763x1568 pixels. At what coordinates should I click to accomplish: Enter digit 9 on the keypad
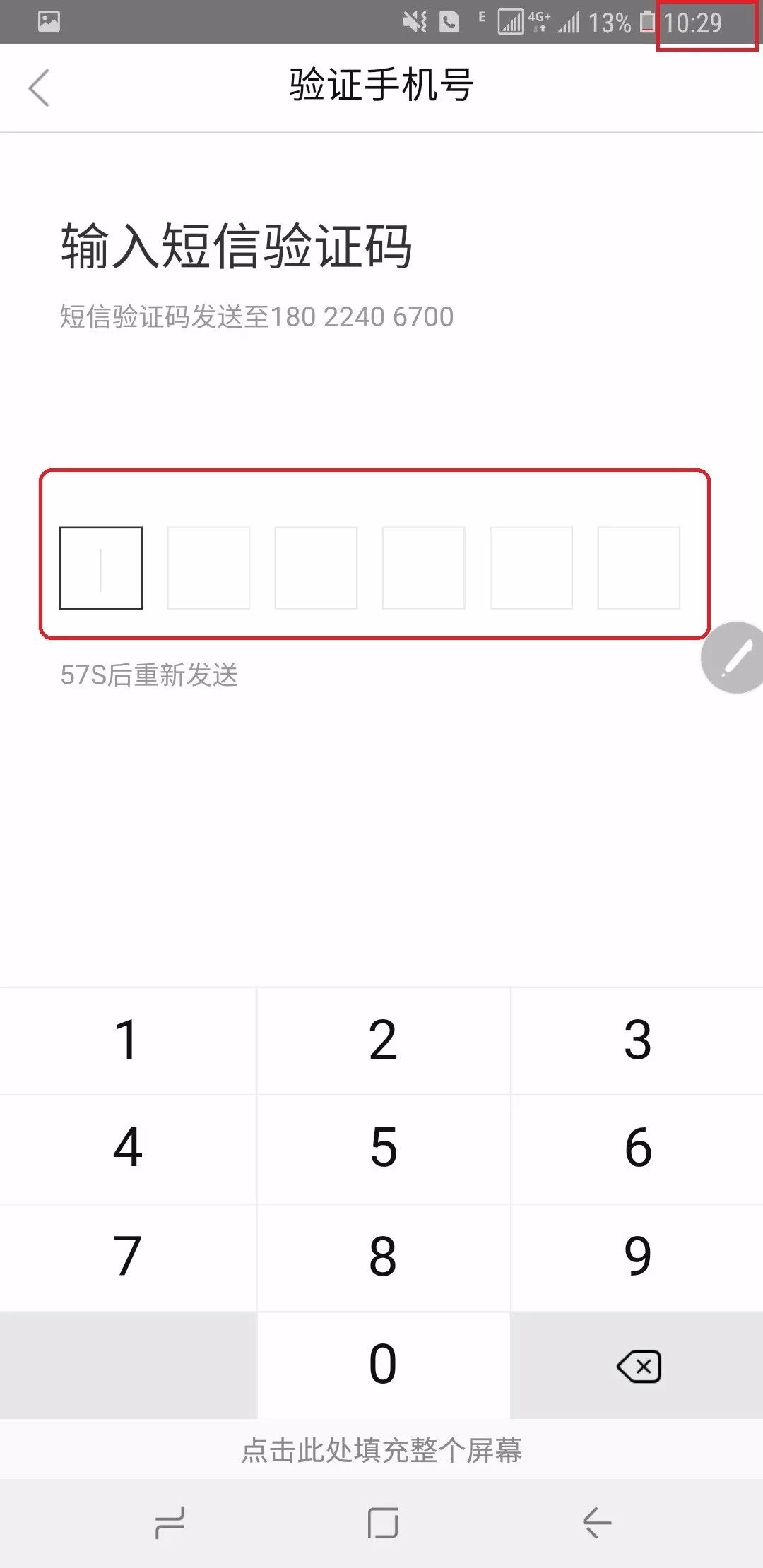637,1257
